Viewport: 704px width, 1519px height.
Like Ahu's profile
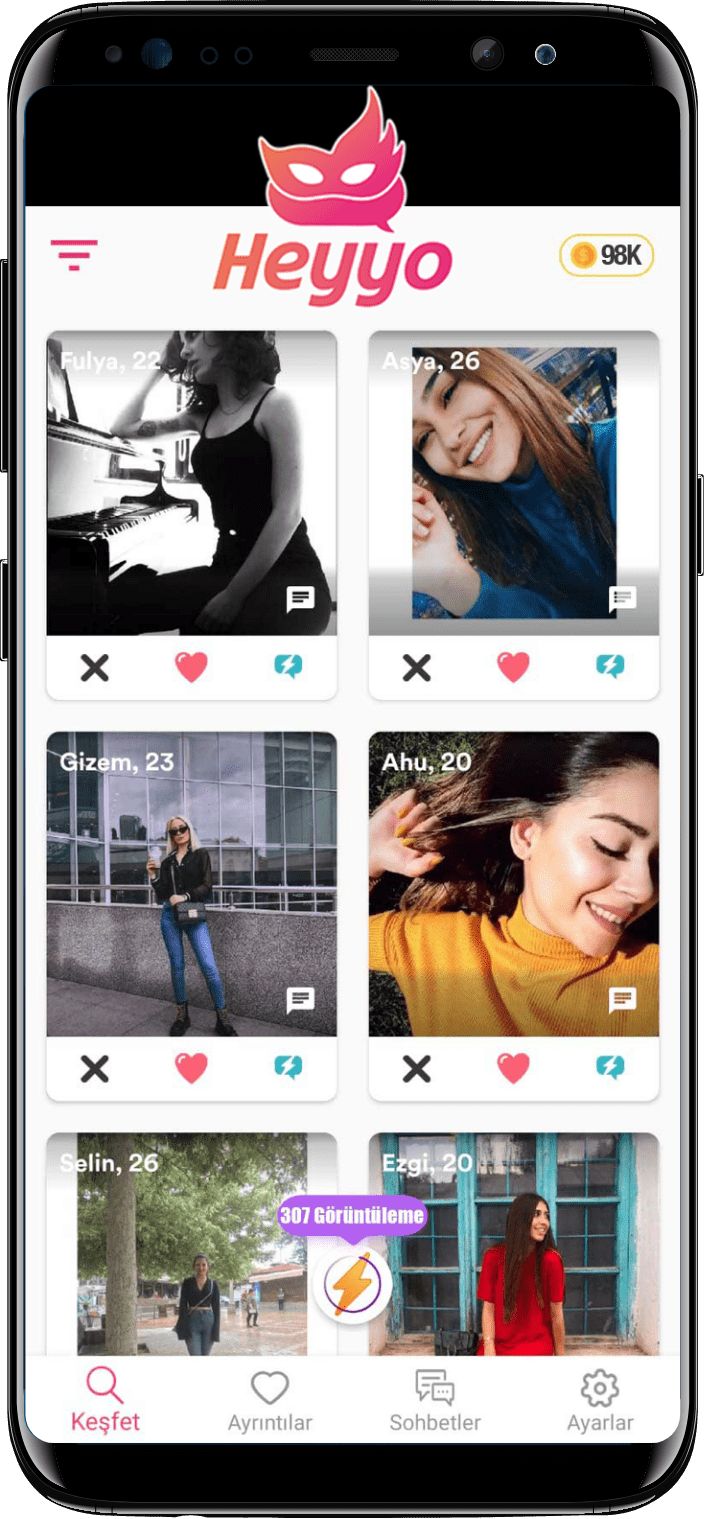513,1068
